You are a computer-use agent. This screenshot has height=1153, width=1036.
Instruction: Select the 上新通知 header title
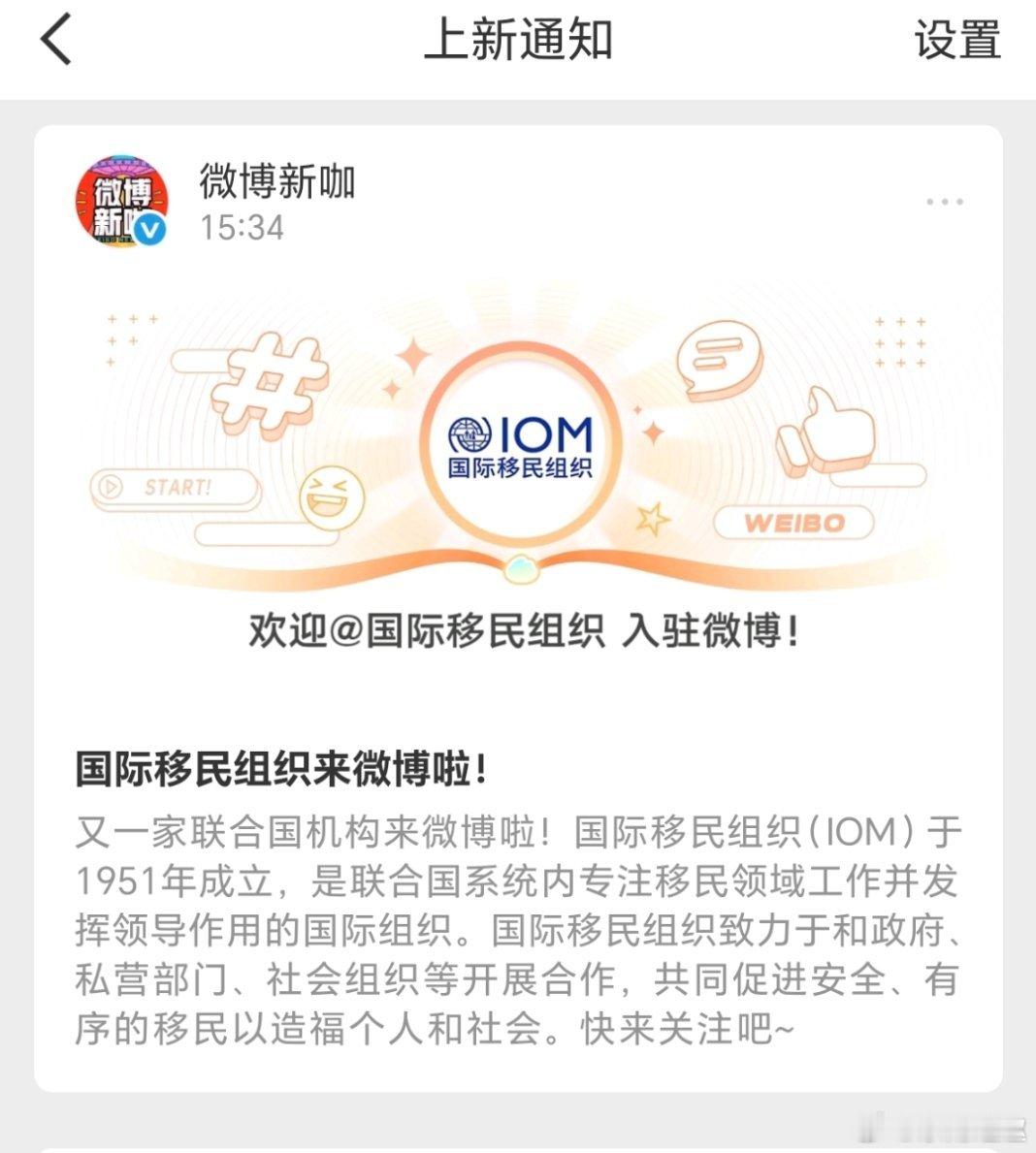point(518,41)
